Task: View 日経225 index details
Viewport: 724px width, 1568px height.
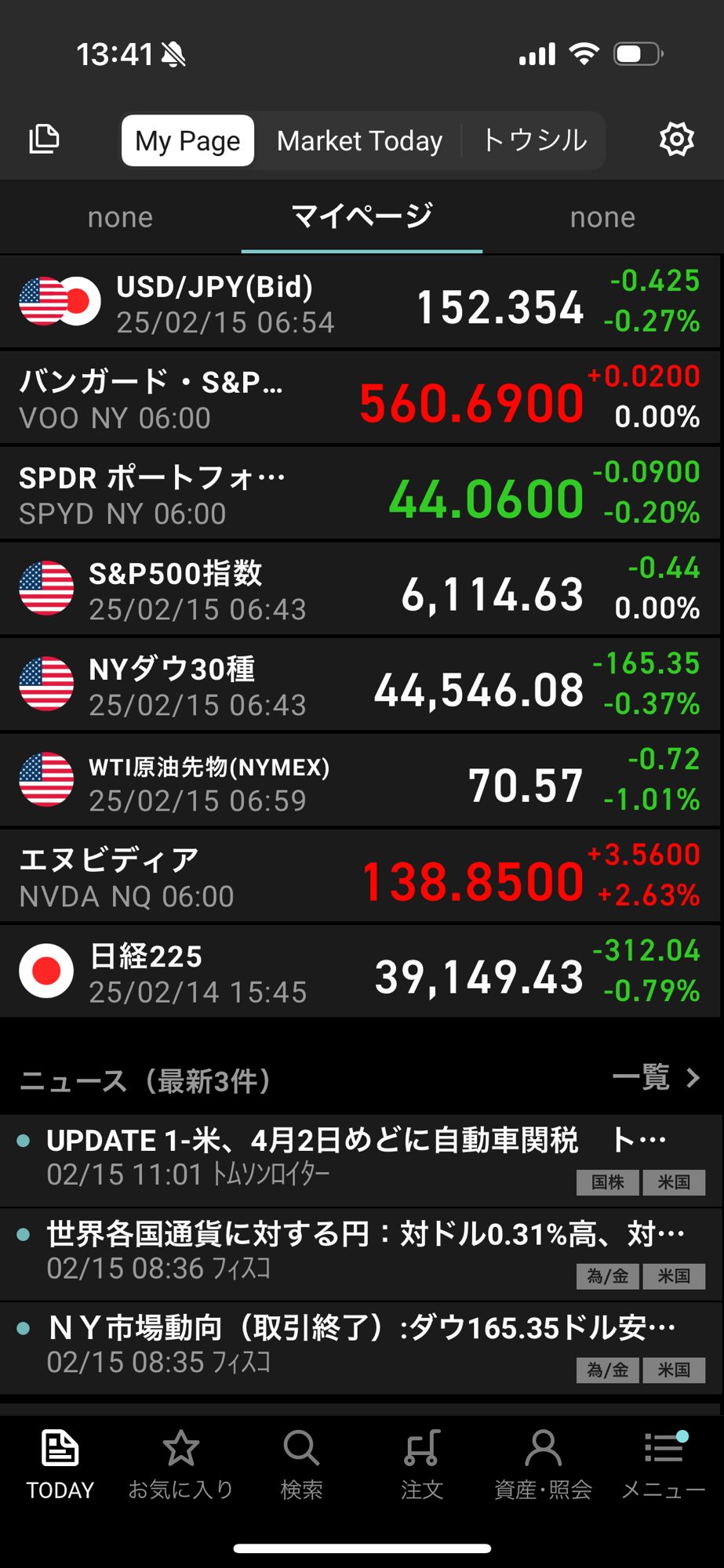Action: pos(361,972)
